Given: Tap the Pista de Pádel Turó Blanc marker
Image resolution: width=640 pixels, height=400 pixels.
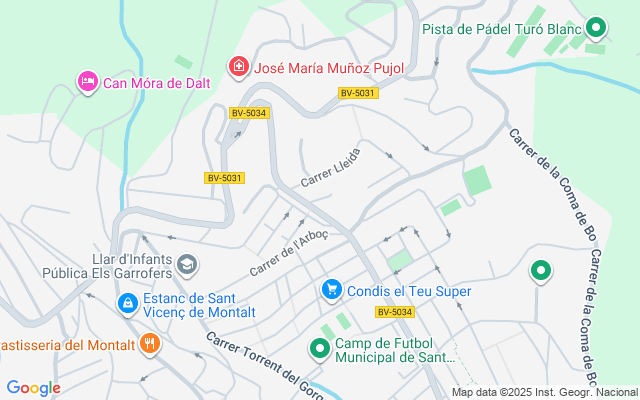Looking at the screenshot, I should point(596,29).
